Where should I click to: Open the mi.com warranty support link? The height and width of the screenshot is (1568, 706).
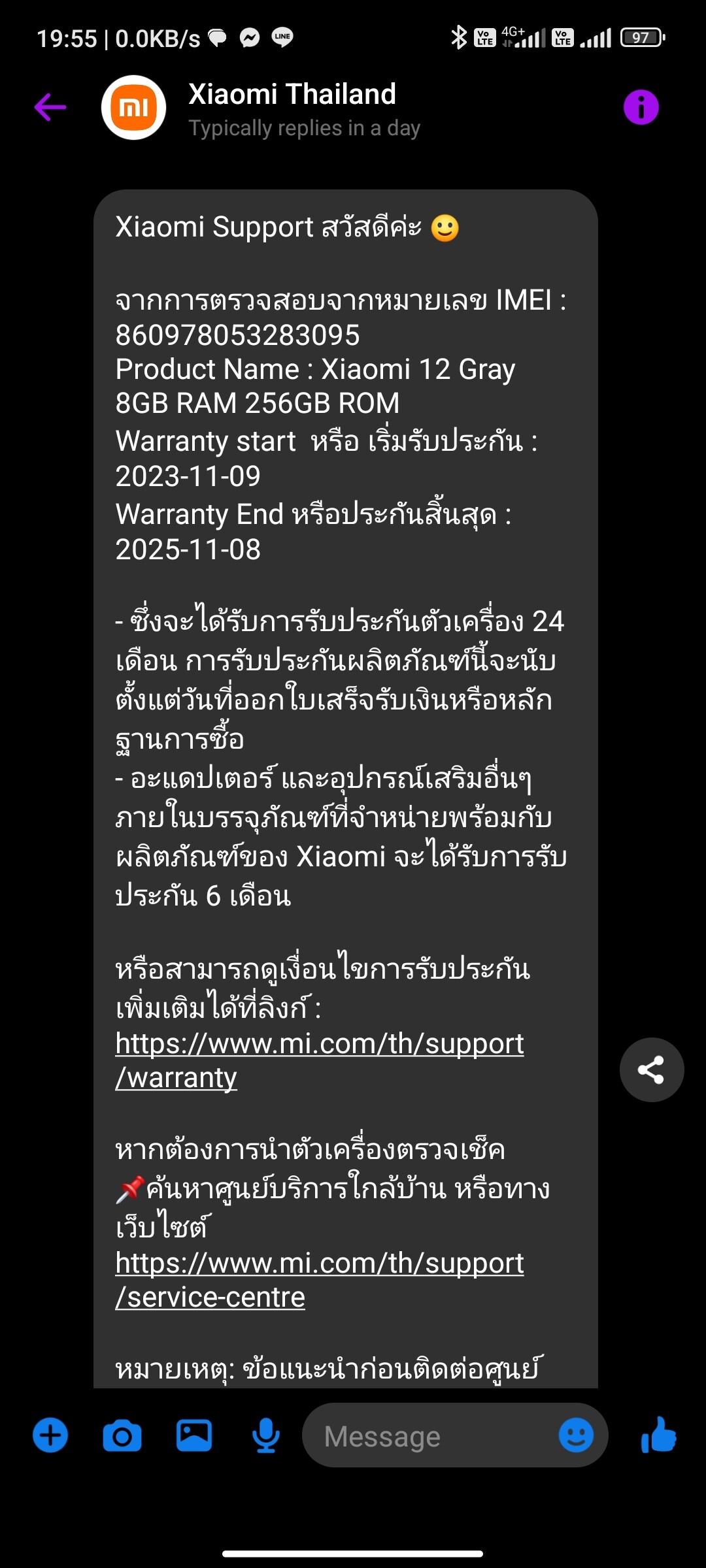click(x=319, y=1060)
